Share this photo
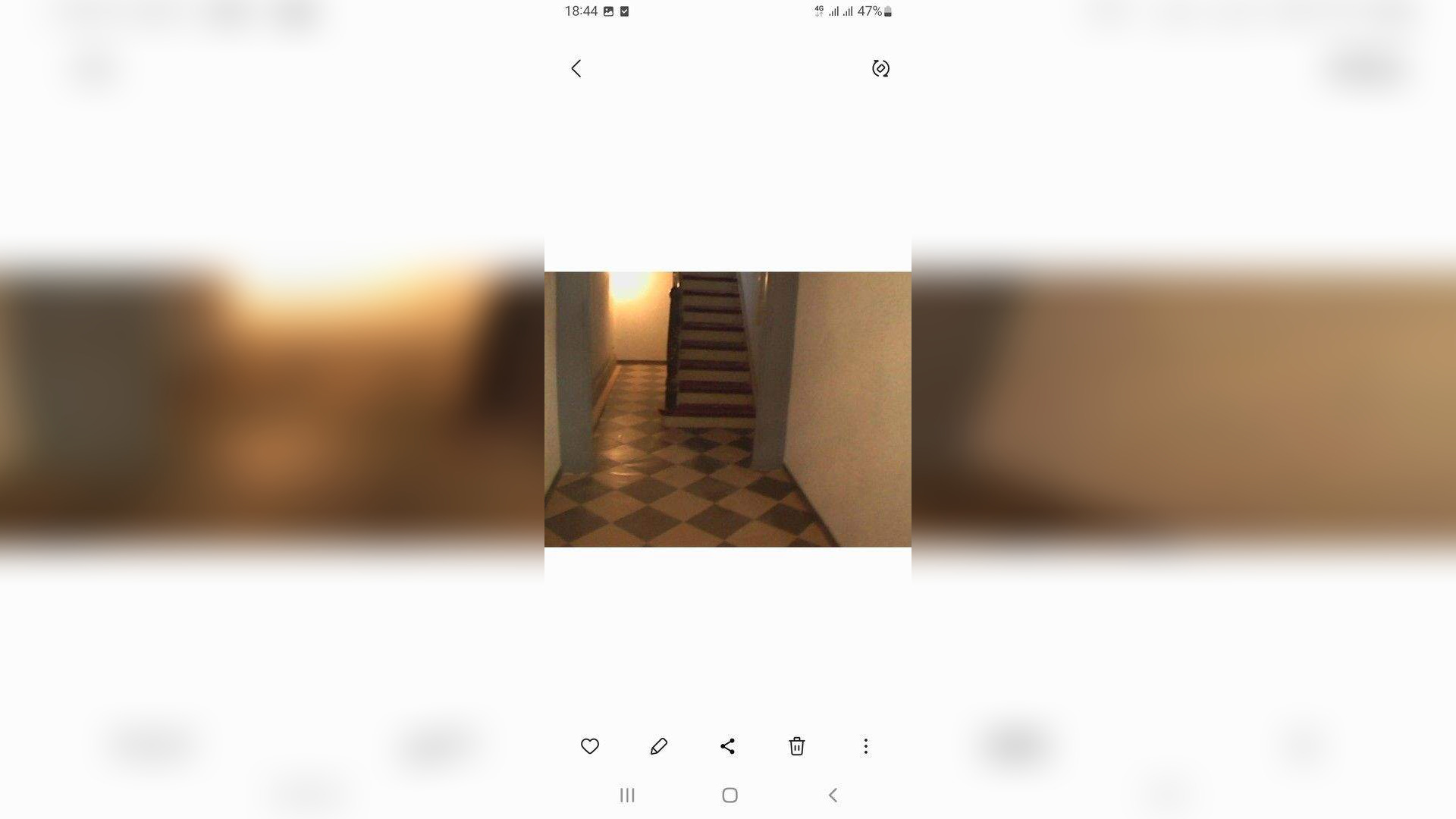 click(727, 746)
